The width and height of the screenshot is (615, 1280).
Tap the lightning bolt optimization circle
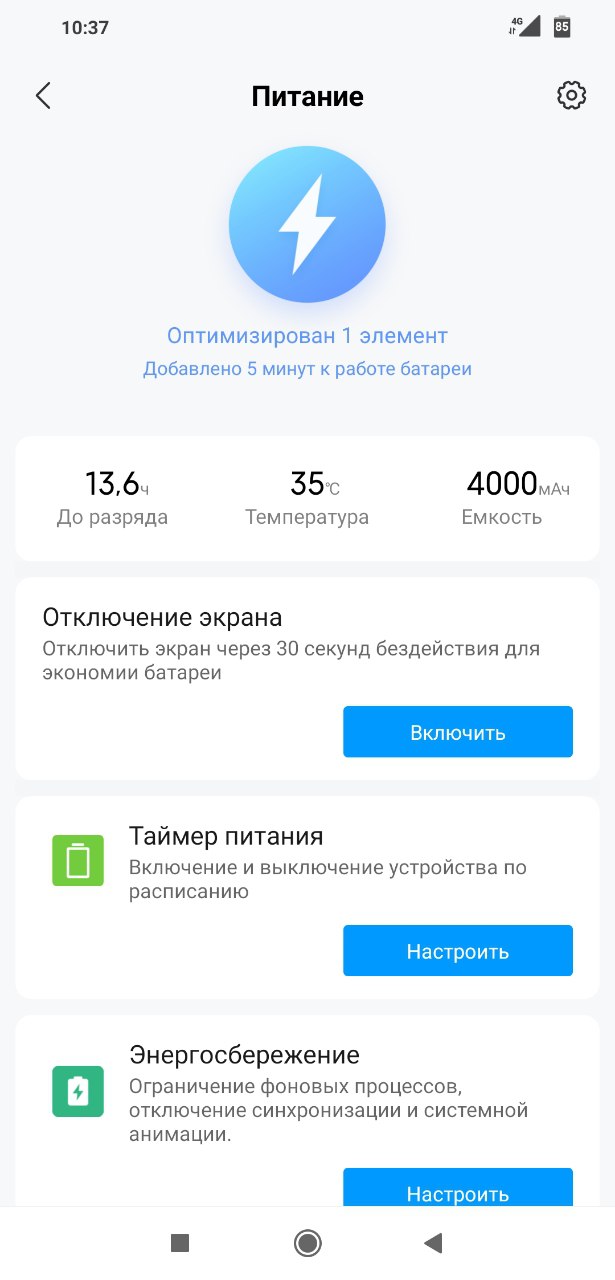click(307, 224)
